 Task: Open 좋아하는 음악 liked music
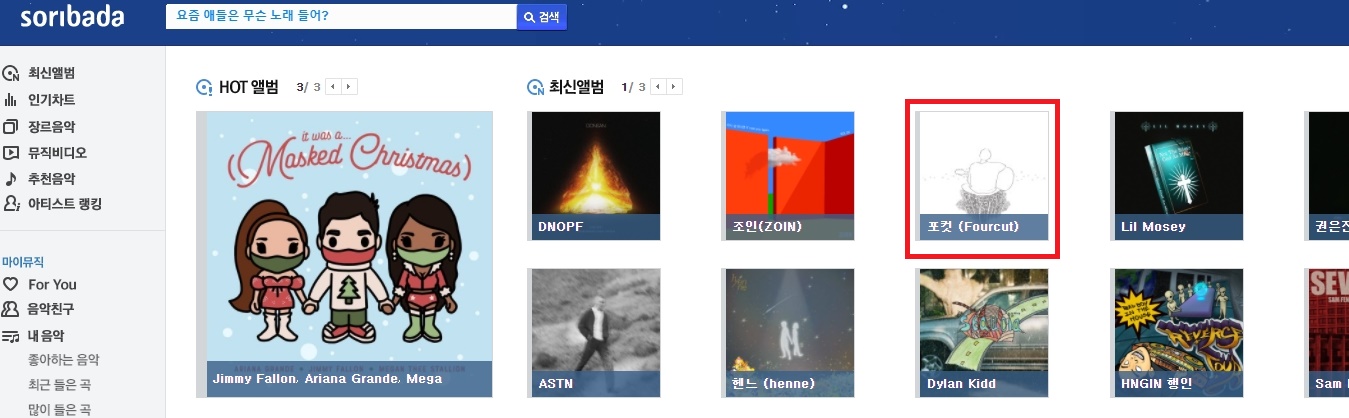pos(63,360)
